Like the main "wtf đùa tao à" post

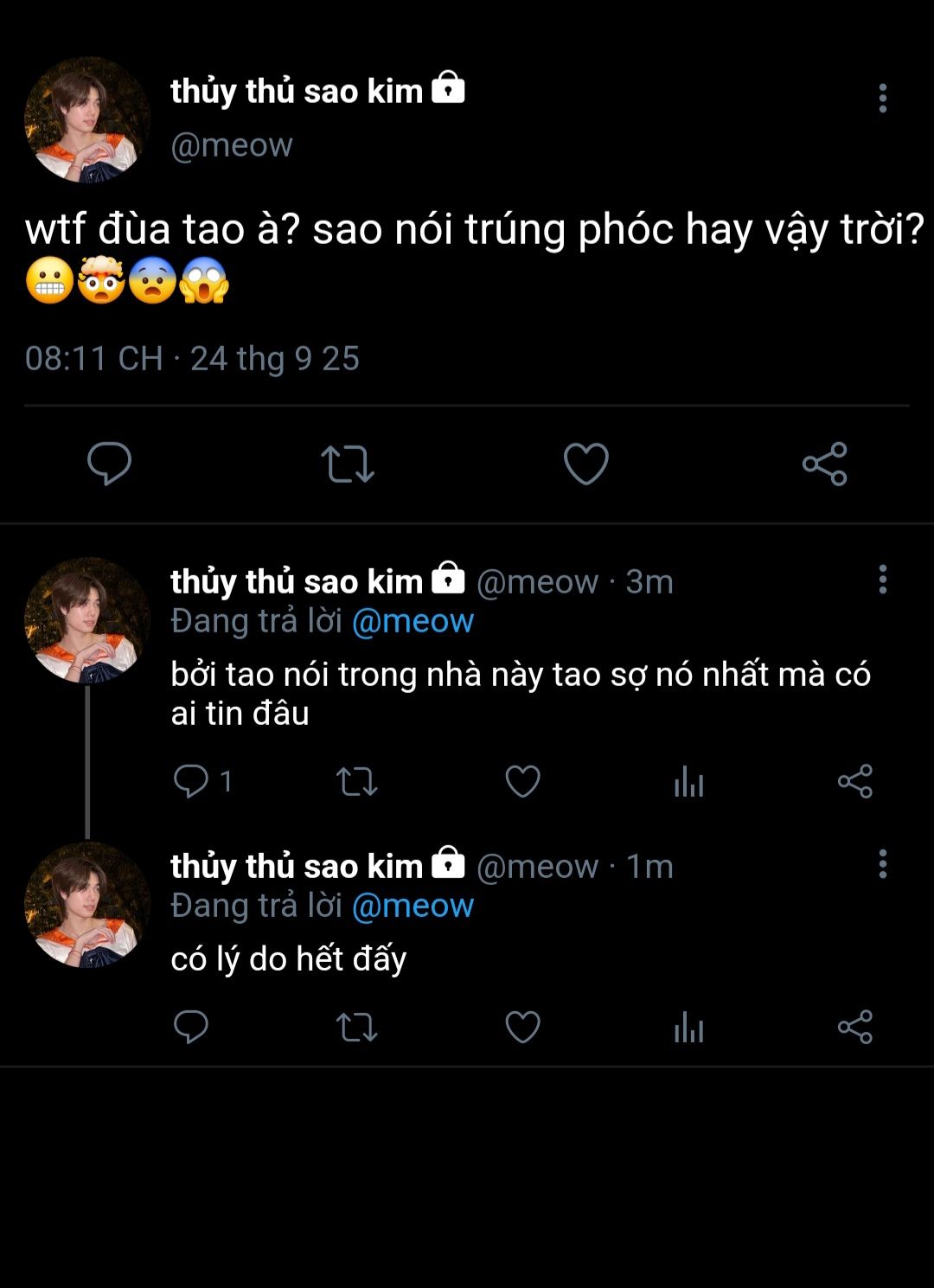(x=586, y=464)
